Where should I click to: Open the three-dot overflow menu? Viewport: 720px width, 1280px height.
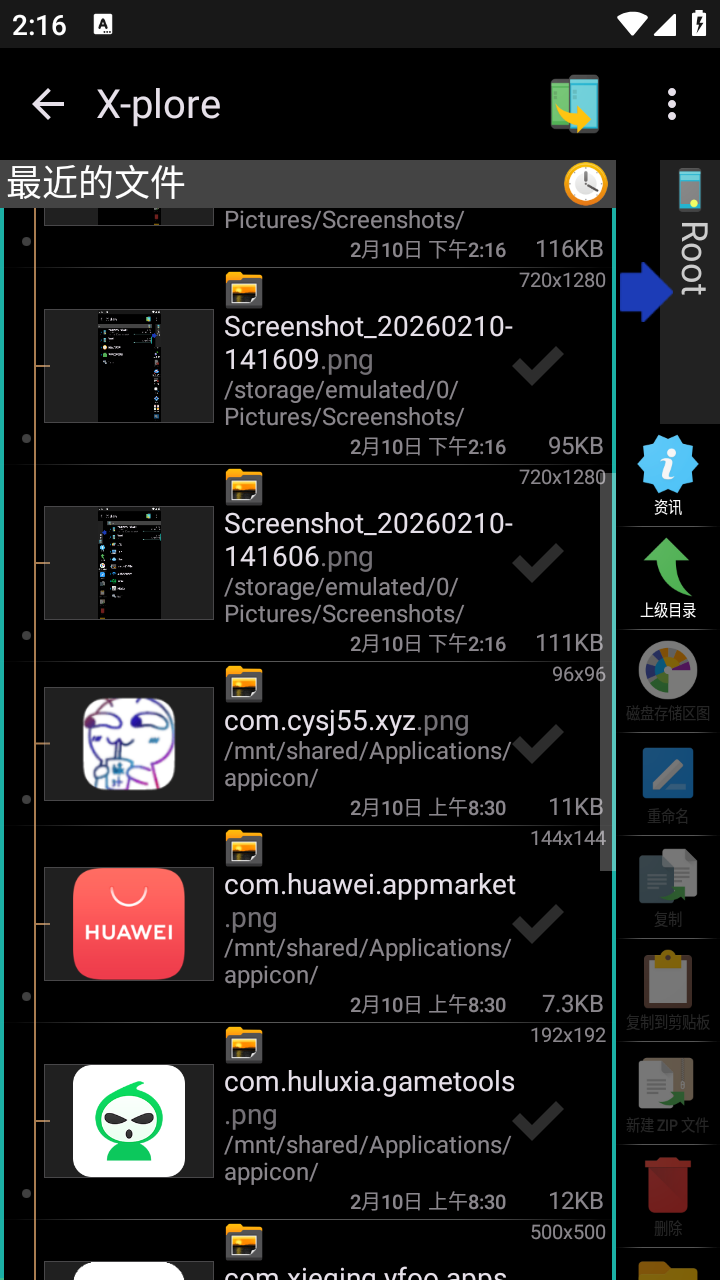pos(672,104)
